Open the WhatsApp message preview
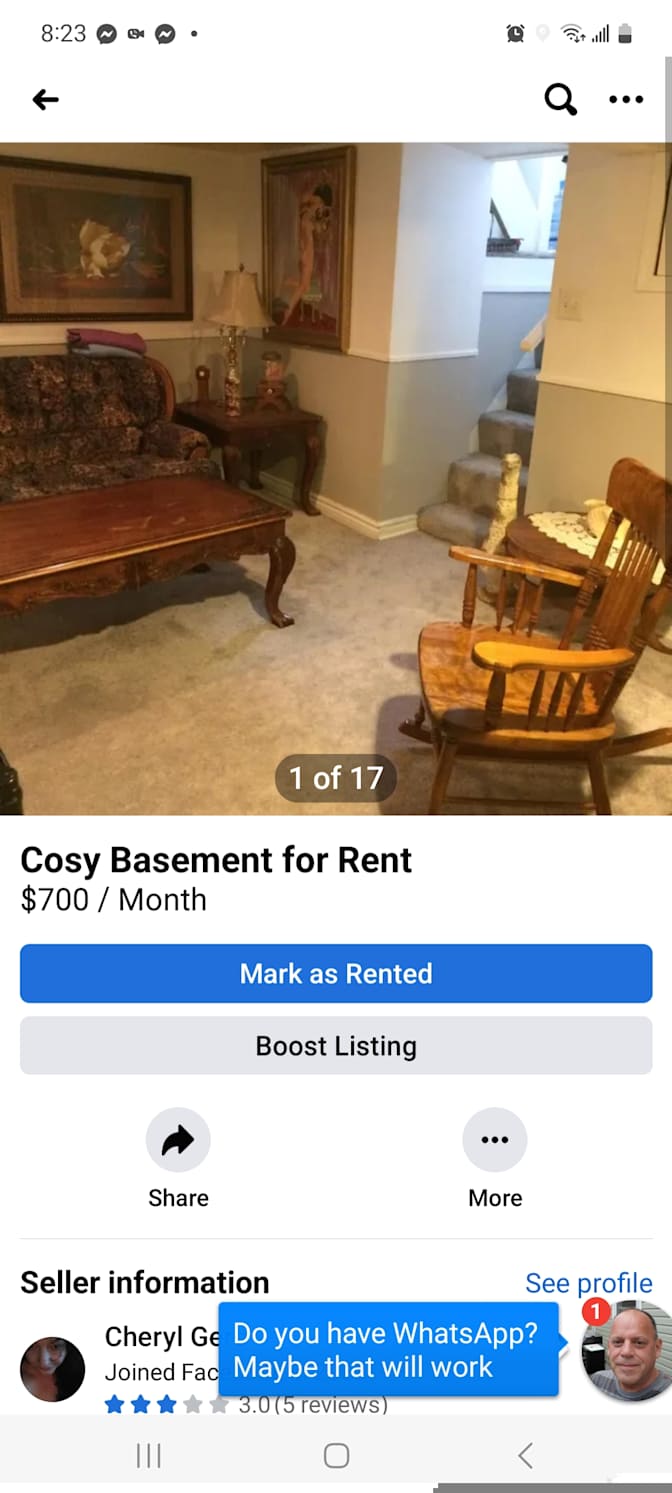The height and width of the screenshot is (1493, 672). click(x=388, y=1349)
